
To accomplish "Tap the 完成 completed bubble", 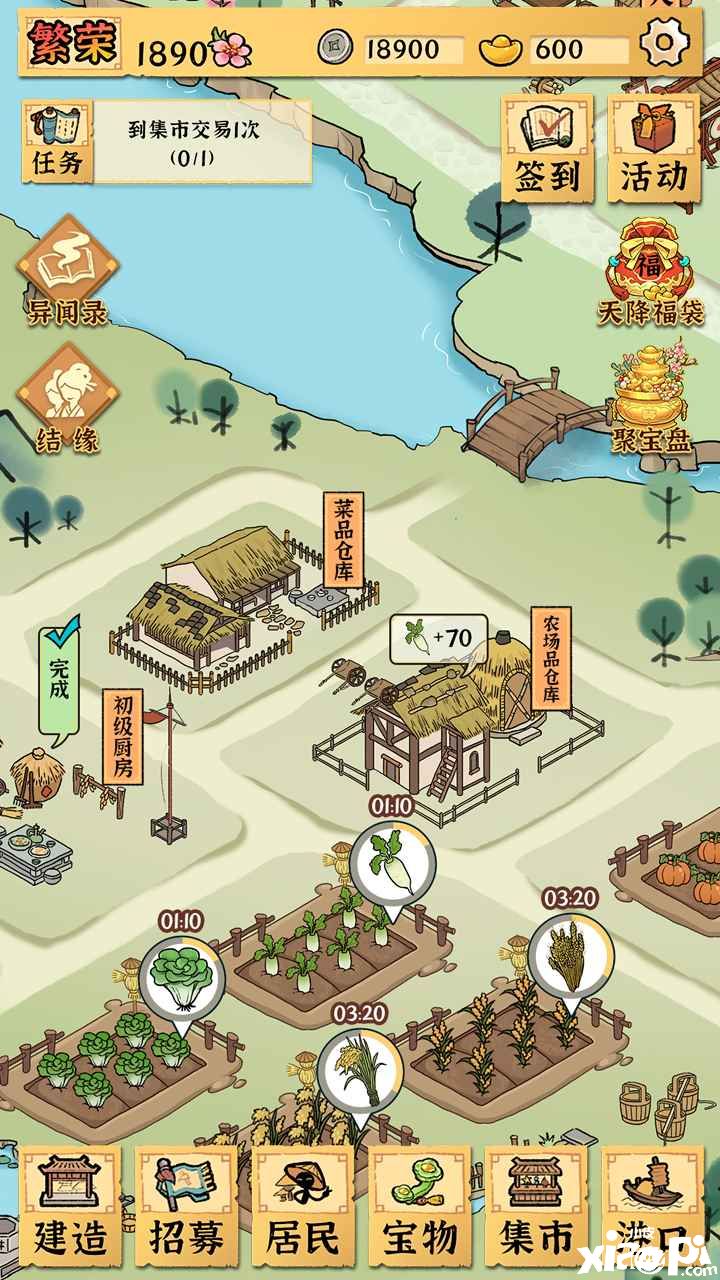I will click(x=59, y=679).
